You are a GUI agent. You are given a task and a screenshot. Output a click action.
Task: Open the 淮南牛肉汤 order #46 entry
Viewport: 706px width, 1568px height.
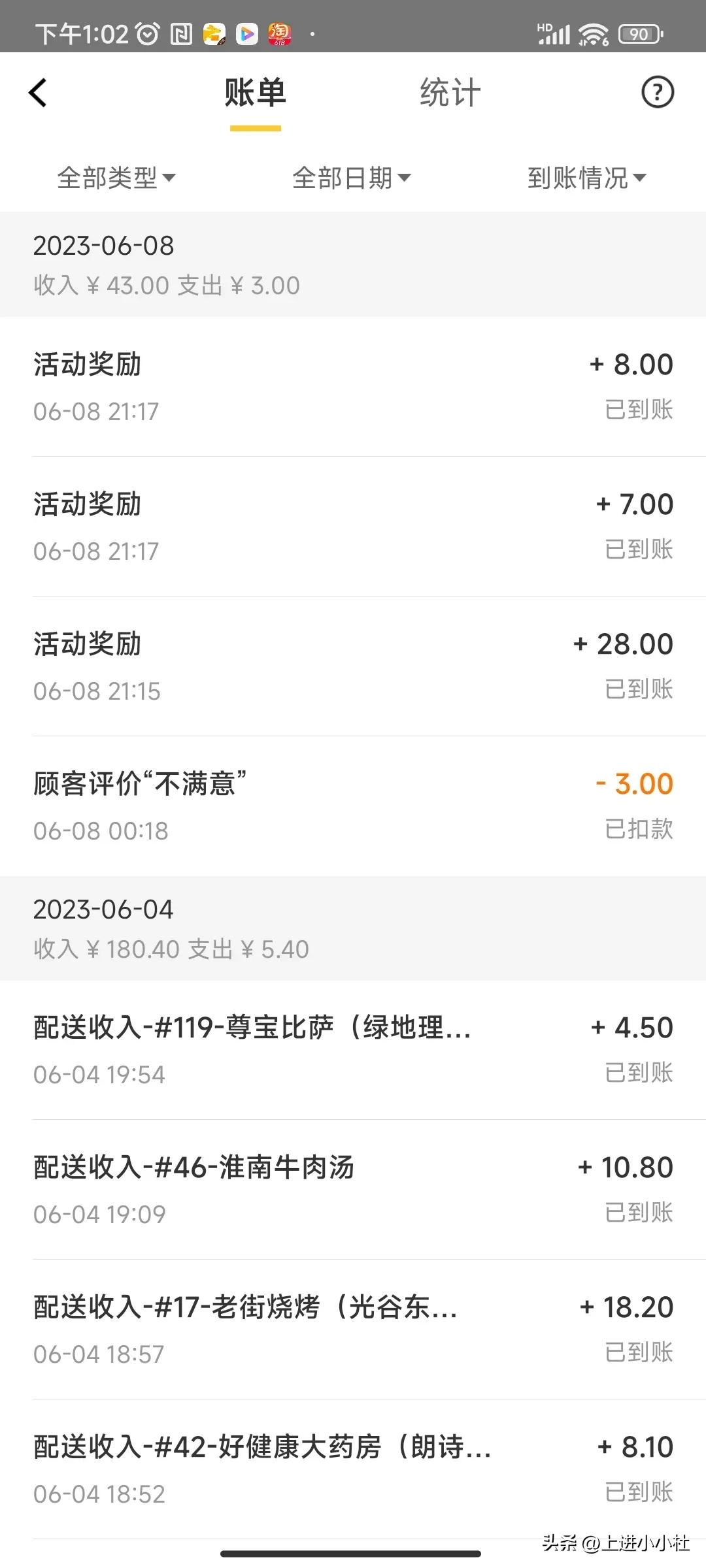click(x=353, y=1189)
